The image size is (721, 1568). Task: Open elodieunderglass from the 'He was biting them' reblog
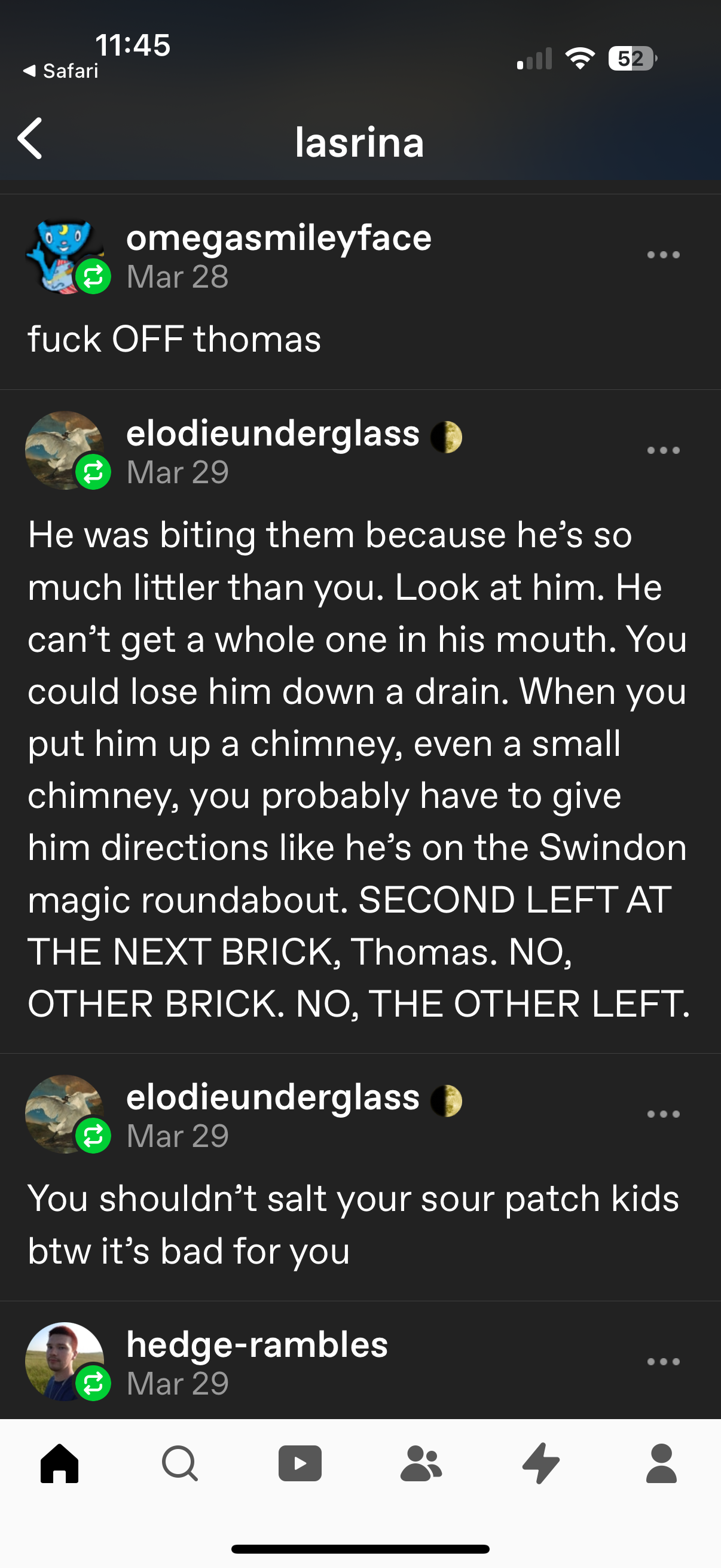pos(272,434)
